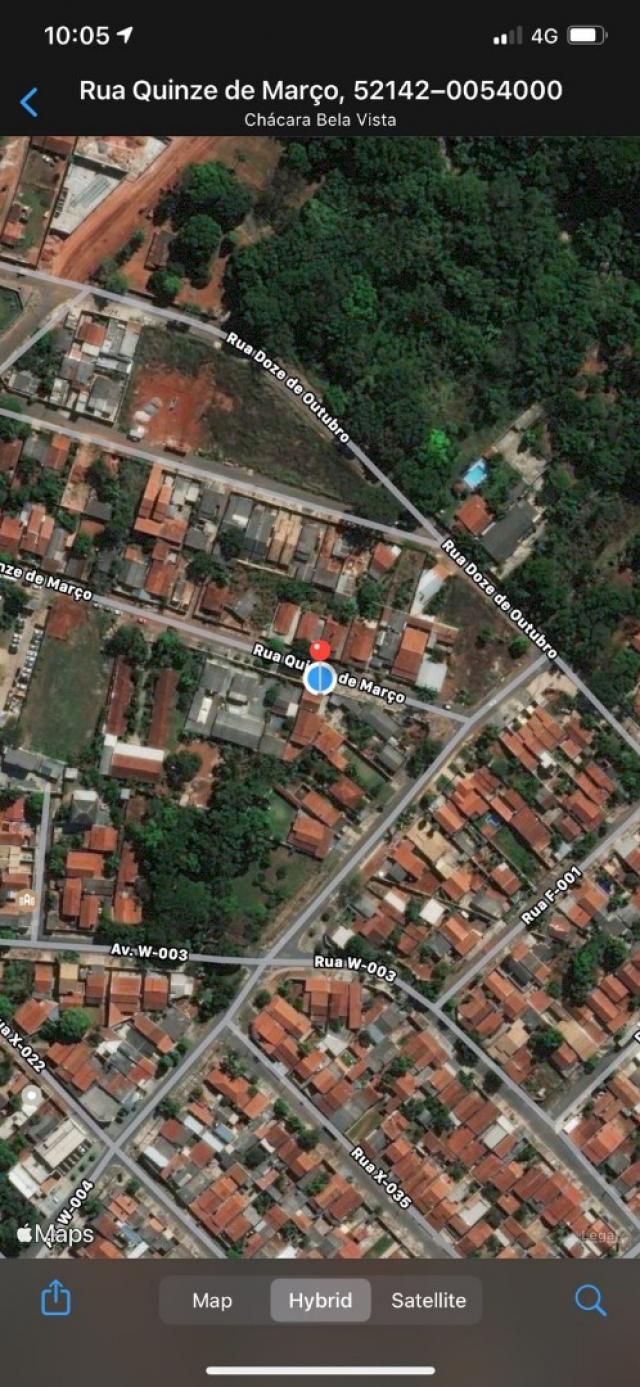Image resolution: width=640 pixels, height=1387 pixels.
Task: Switch to Satellite view
Action: (x=428, y=1300)
